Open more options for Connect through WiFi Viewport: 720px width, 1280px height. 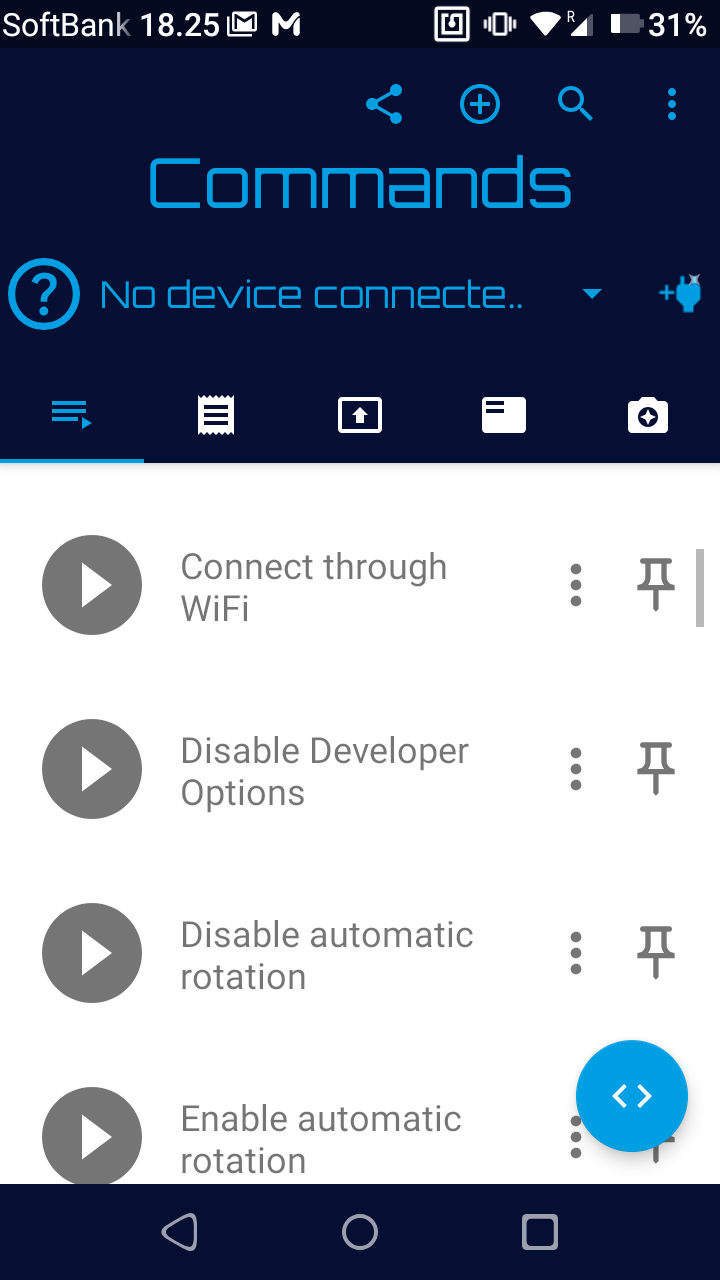click(x=576, y=585)
